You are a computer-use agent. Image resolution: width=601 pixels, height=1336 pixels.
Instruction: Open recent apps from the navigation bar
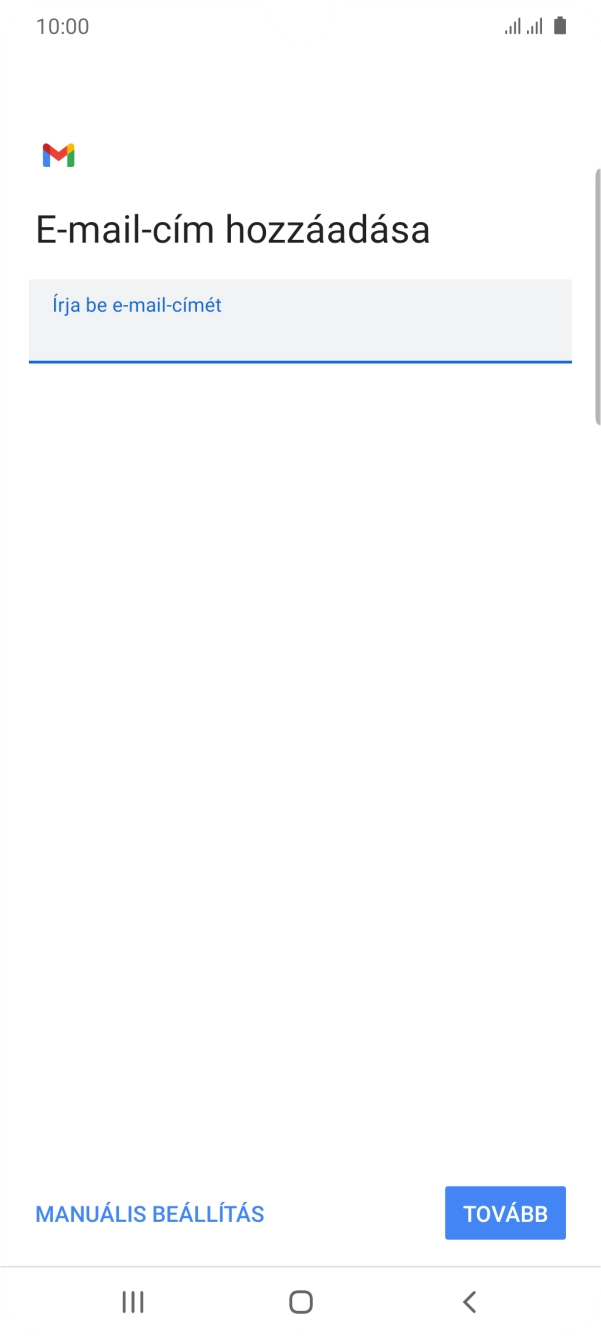click(132, 1301)
